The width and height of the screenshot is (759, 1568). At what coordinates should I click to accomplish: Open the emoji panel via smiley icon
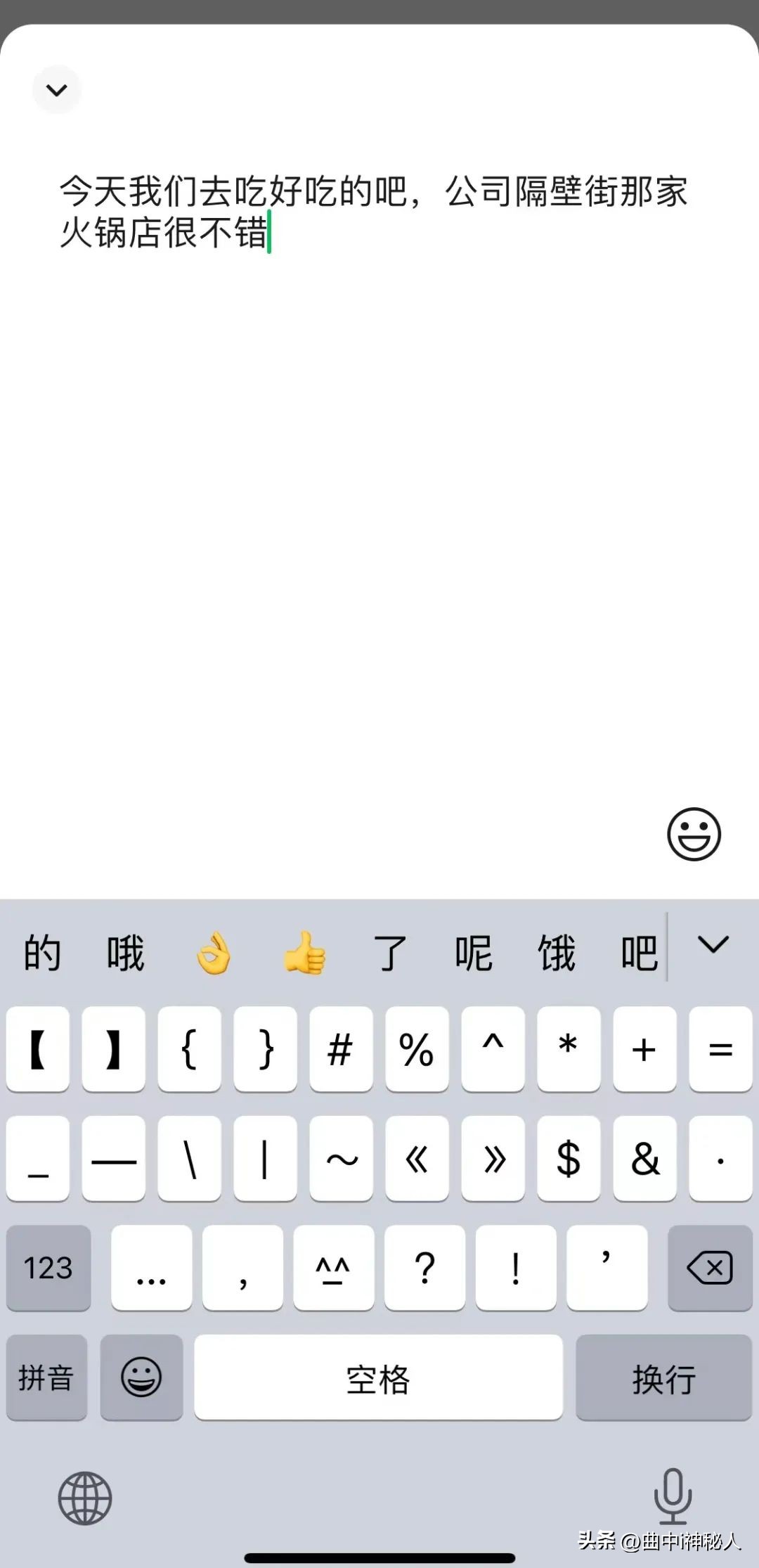click(x=692, y=834)
